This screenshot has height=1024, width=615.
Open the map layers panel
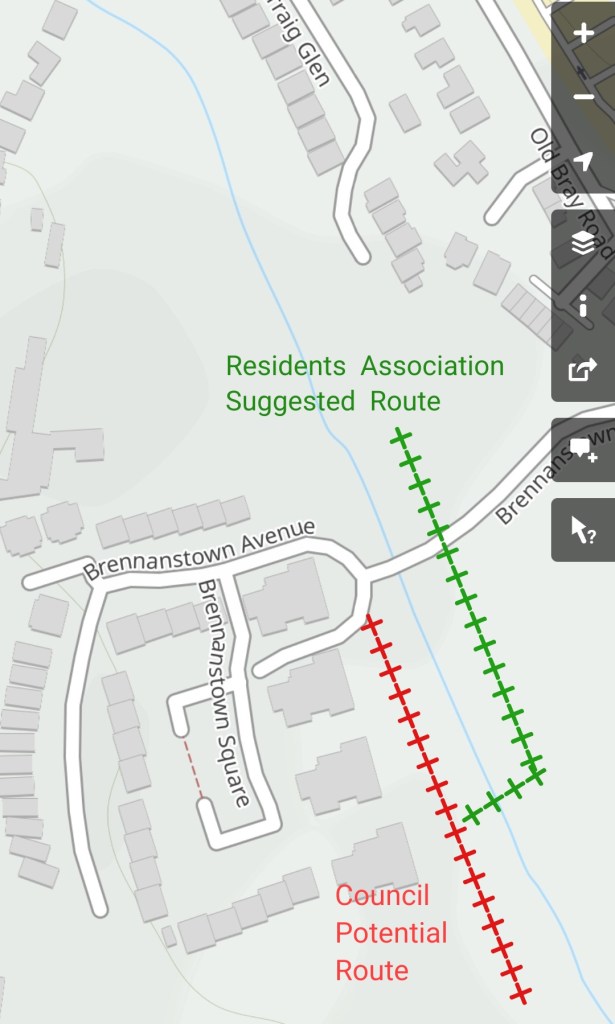583,242
